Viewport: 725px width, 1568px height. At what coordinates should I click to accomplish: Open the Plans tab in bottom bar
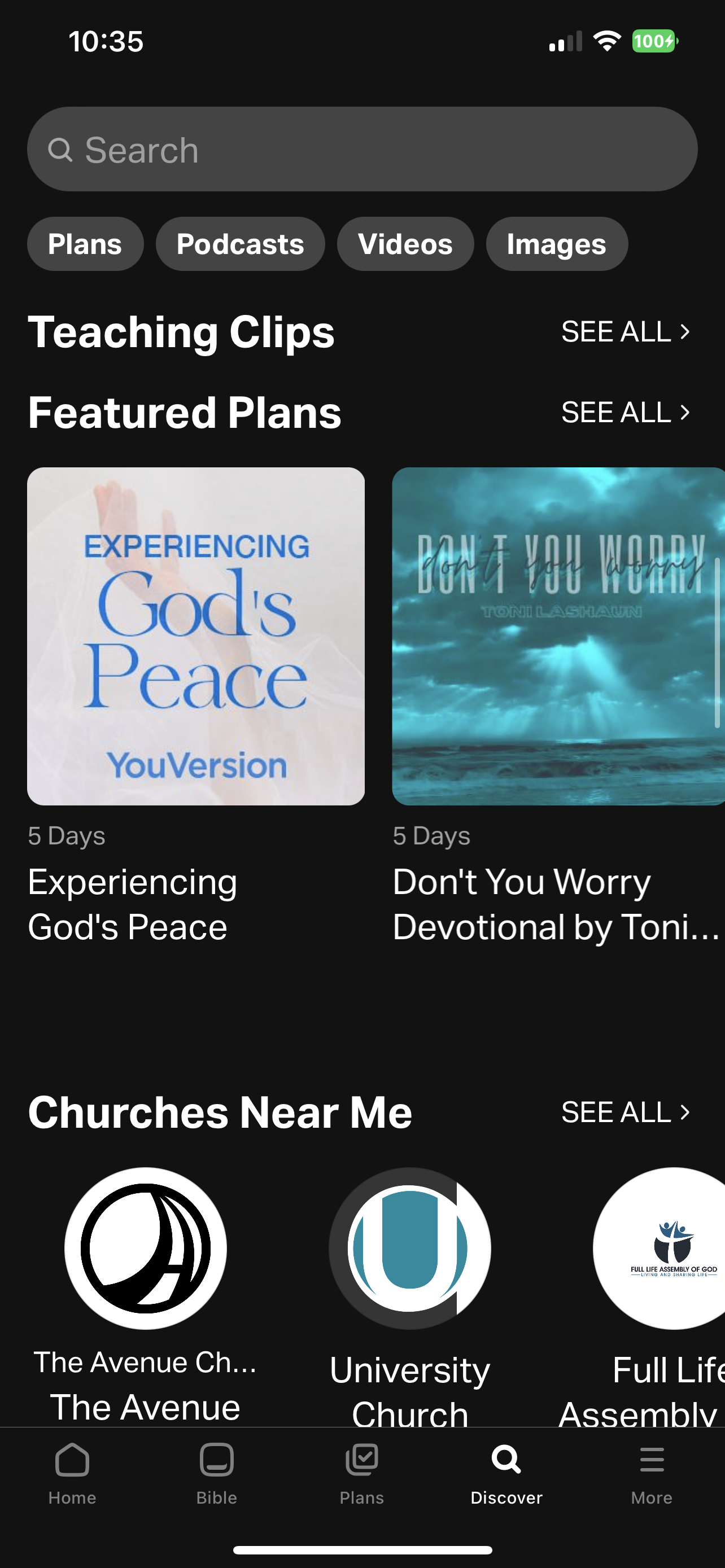click(362, 1473)
